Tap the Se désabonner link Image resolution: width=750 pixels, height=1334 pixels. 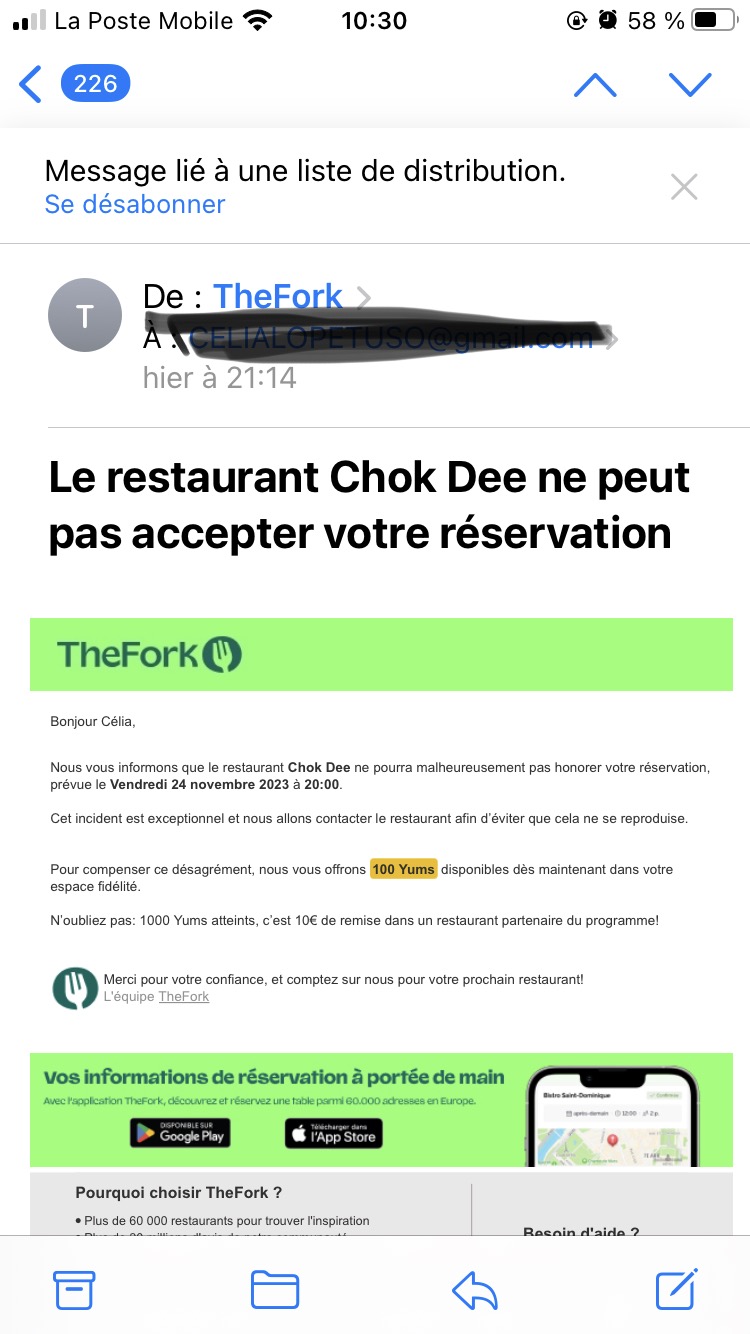pyautogui.click(x=135, y=204)
